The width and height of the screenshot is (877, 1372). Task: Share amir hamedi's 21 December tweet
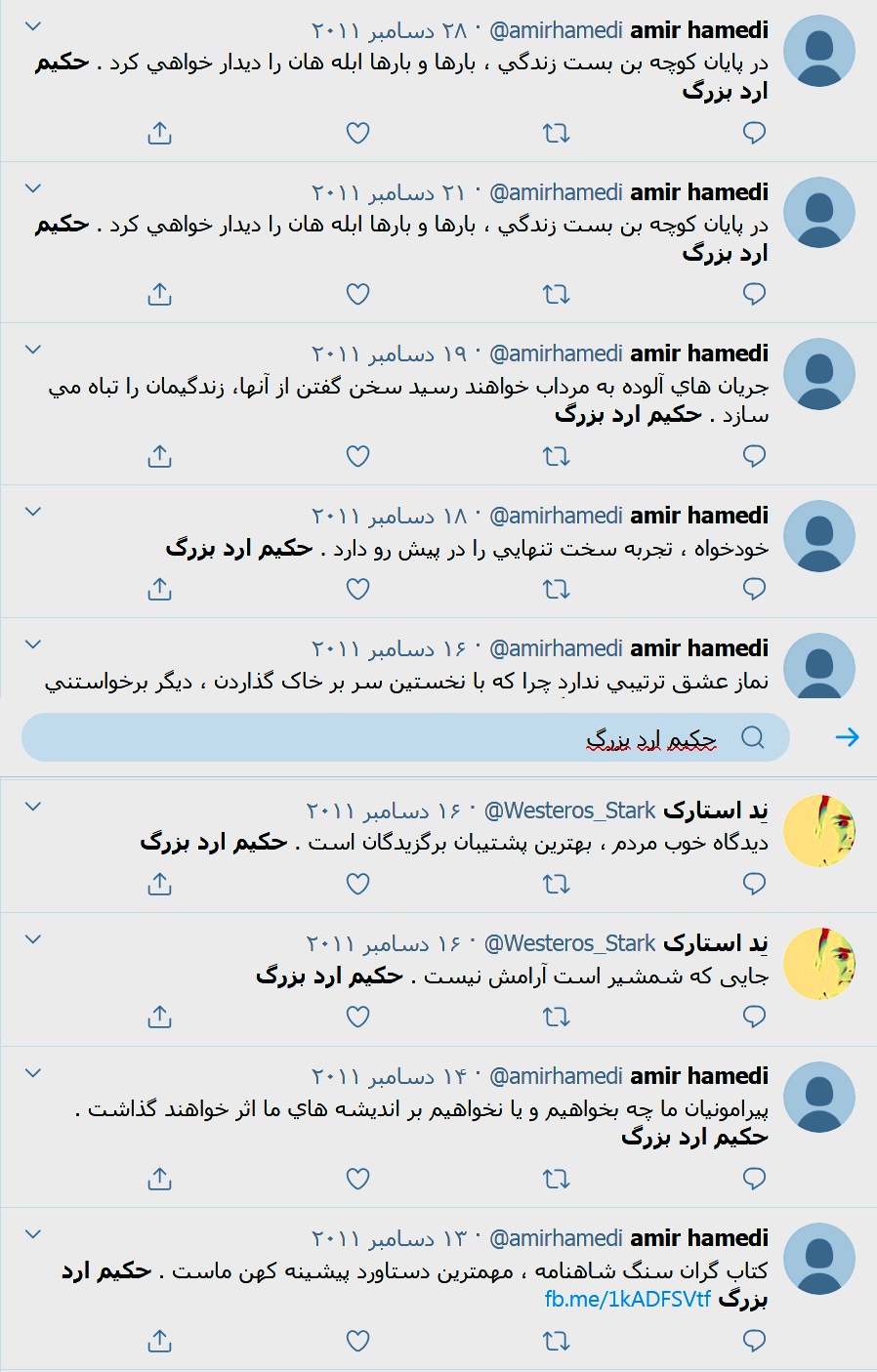(x=160, y=294)
